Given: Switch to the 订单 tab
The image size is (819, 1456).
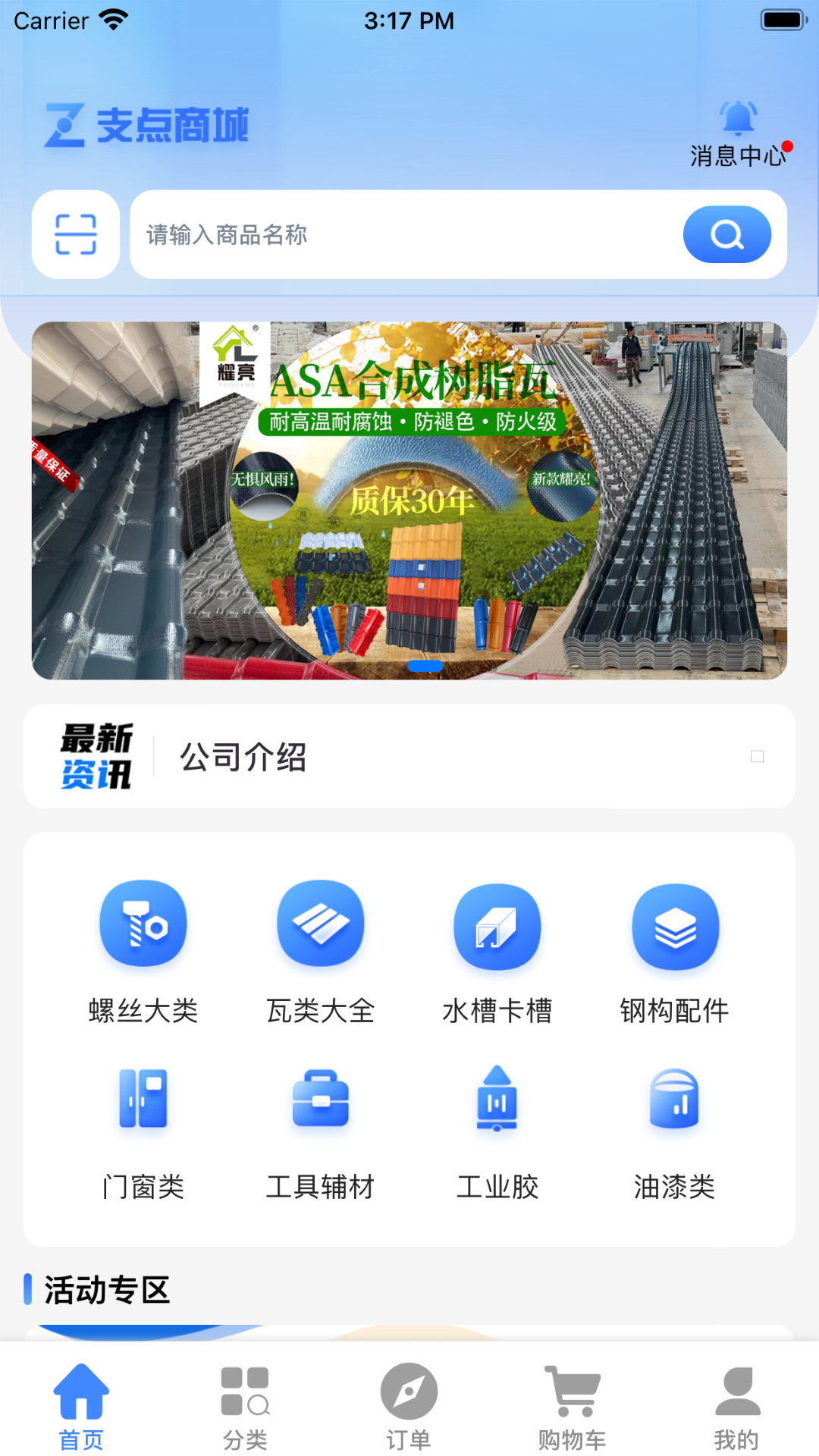Looking at the screenshot, I should [409, 1407].
